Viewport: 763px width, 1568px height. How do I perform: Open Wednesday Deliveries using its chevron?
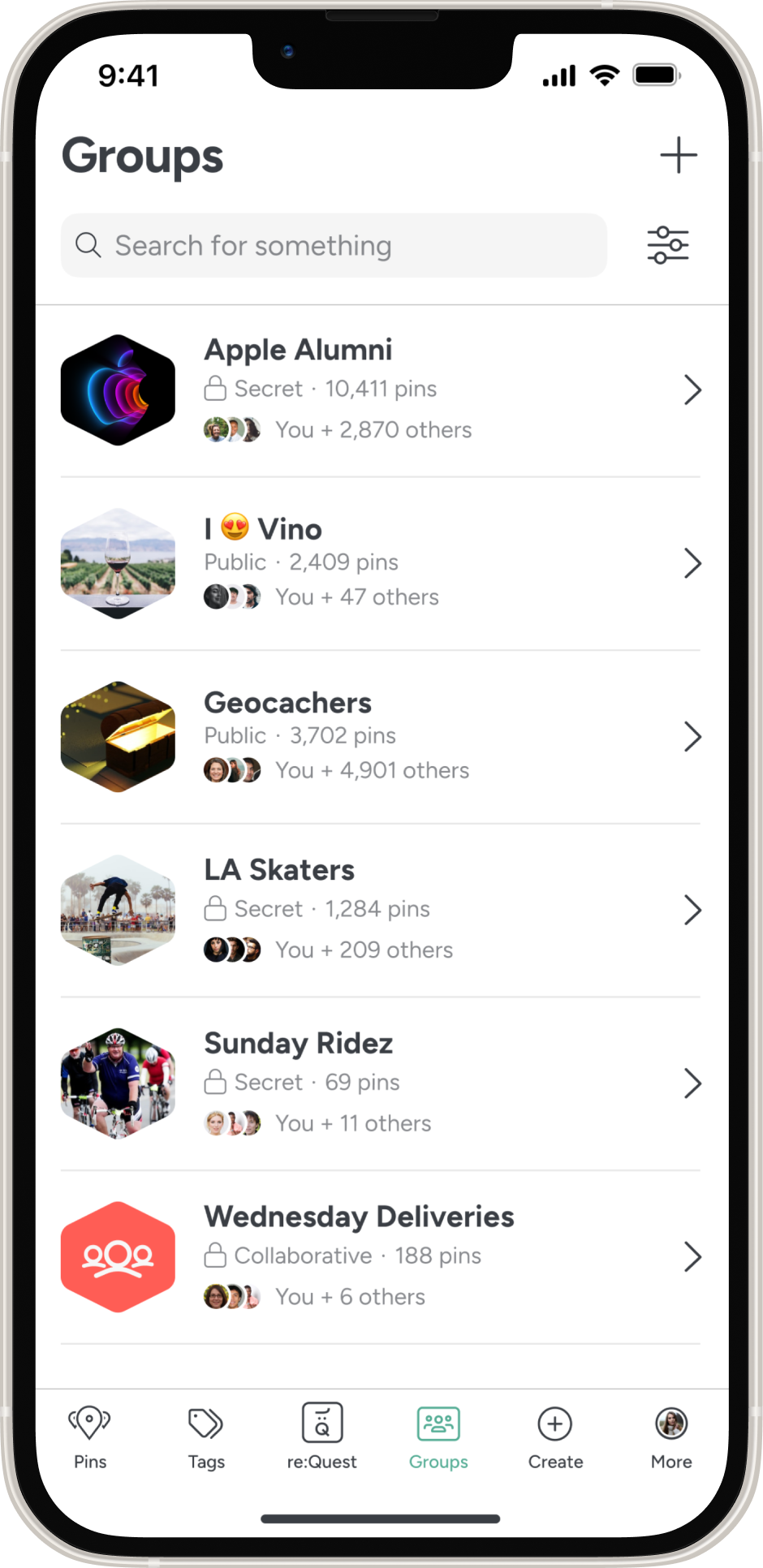[693, 1256]
